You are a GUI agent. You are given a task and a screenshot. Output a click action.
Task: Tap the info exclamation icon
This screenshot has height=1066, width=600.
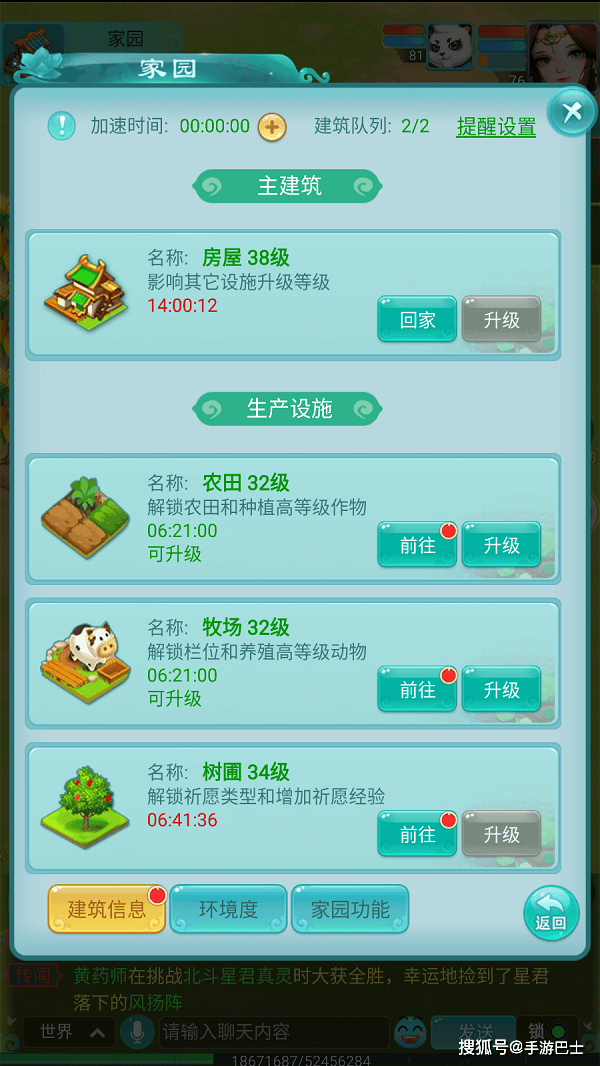(62, 126)
